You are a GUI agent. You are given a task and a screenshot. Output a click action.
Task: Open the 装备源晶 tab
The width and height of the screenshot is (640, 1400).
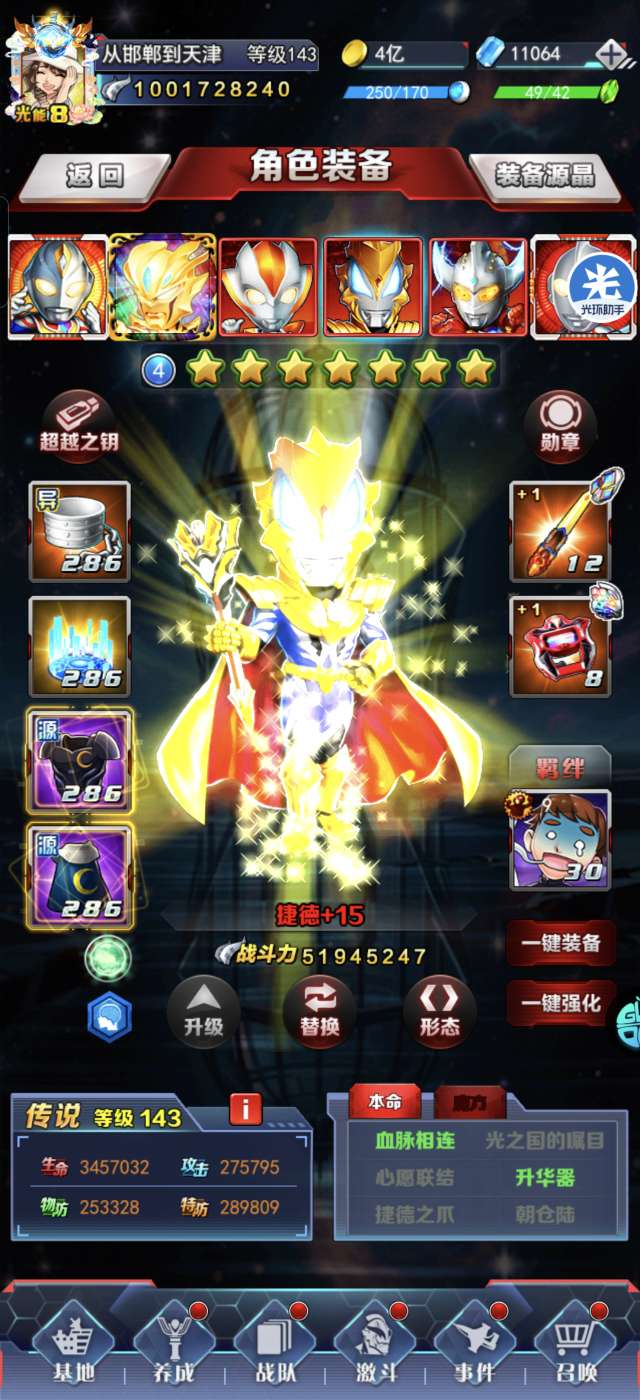[546, 176]
